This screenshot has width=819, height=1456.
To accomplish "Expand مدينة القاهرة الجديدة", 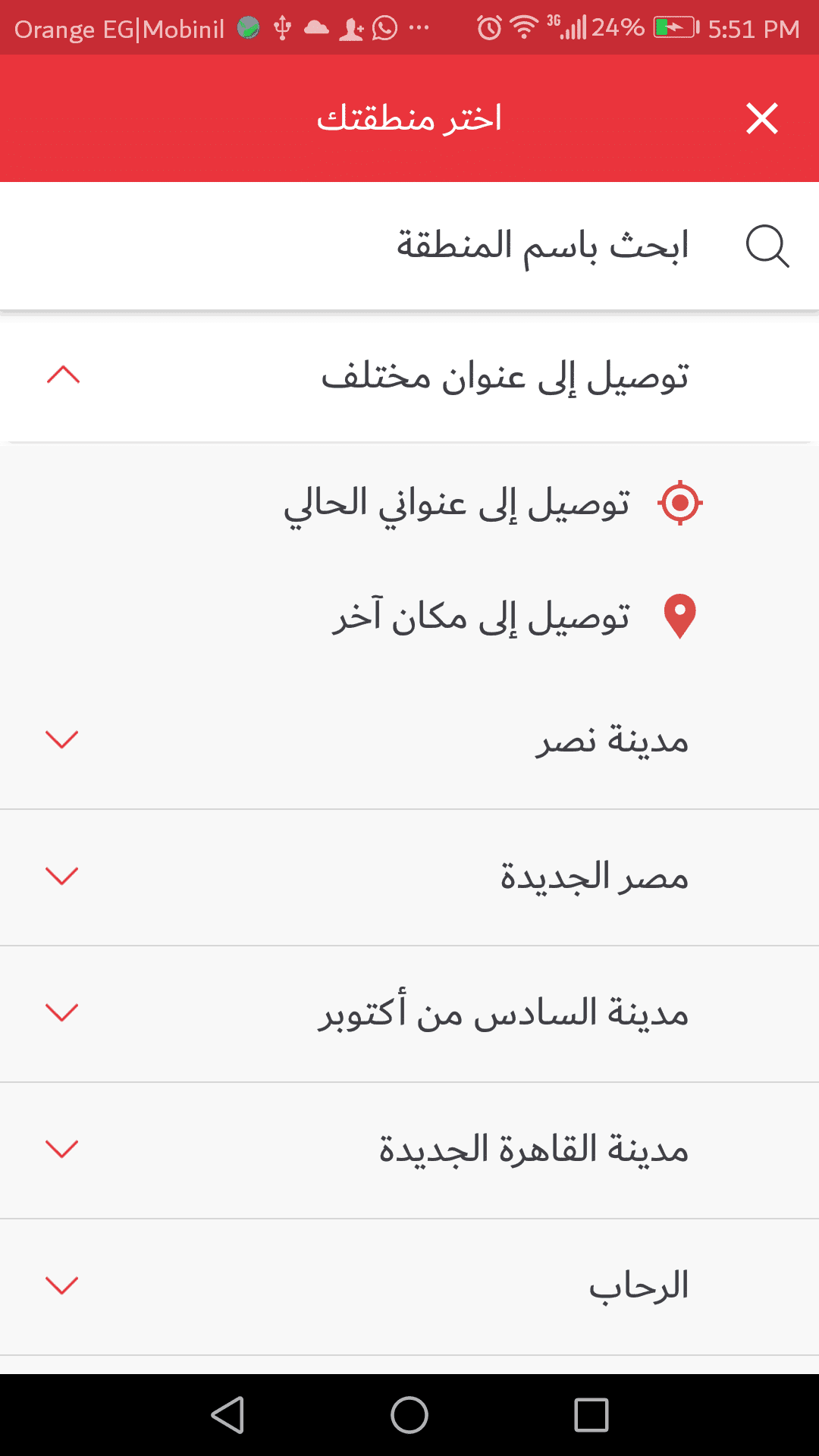I will [62, 1150].
